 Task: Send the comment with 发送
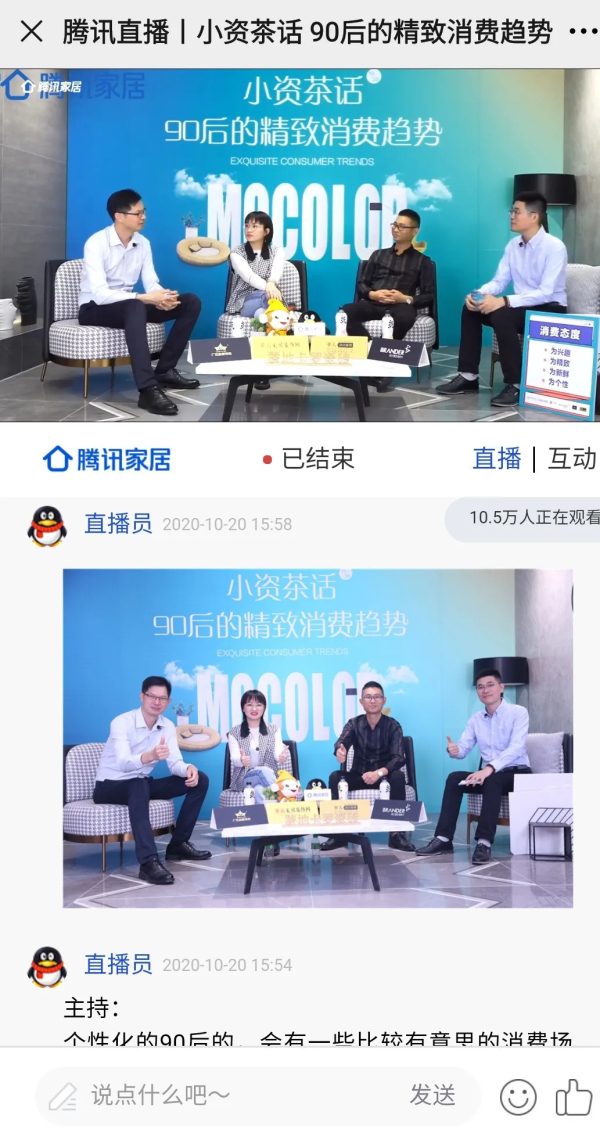(432, 1095)
